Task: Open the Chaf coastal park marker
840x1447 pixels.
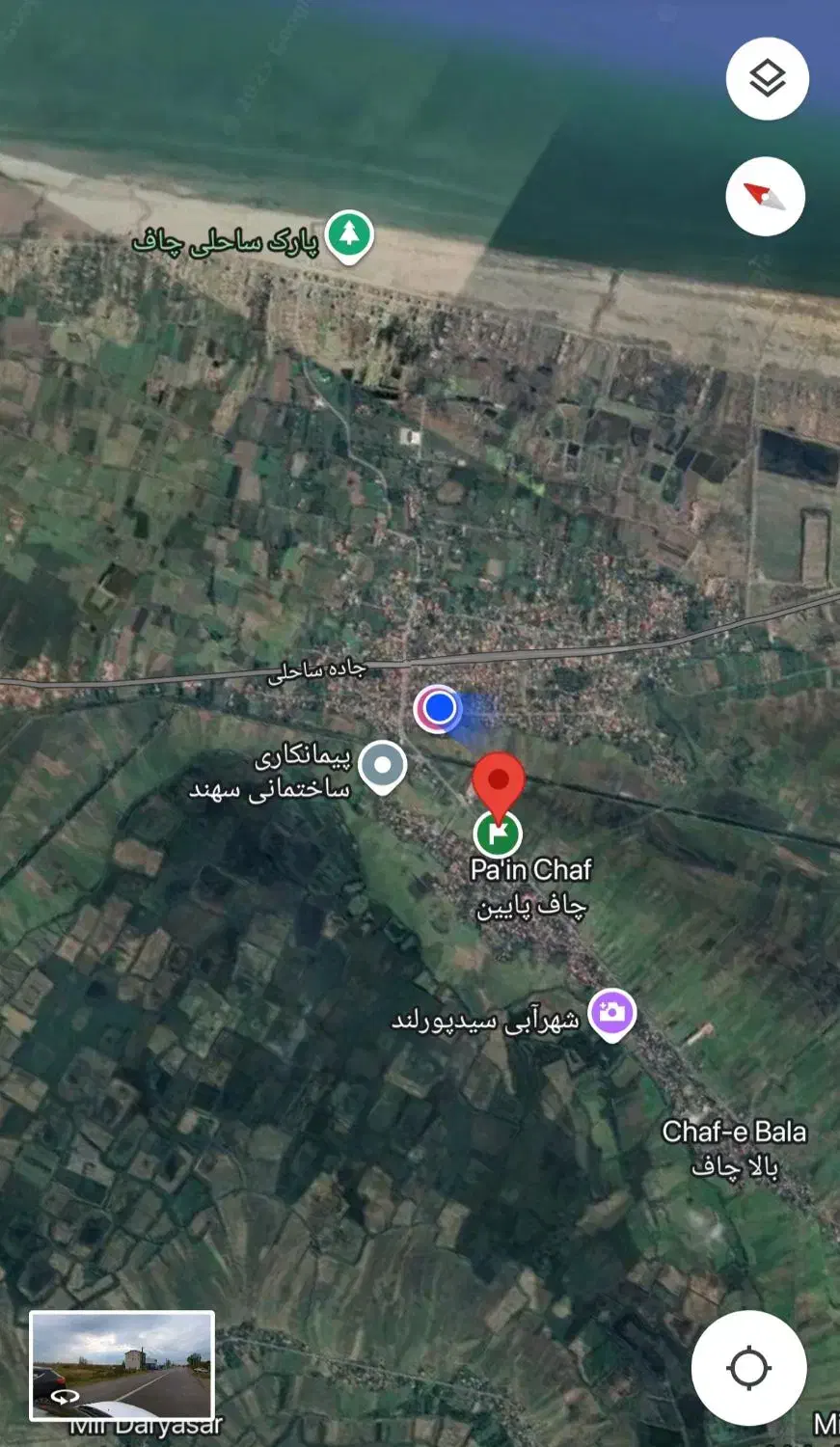Action: coord(348,234)
